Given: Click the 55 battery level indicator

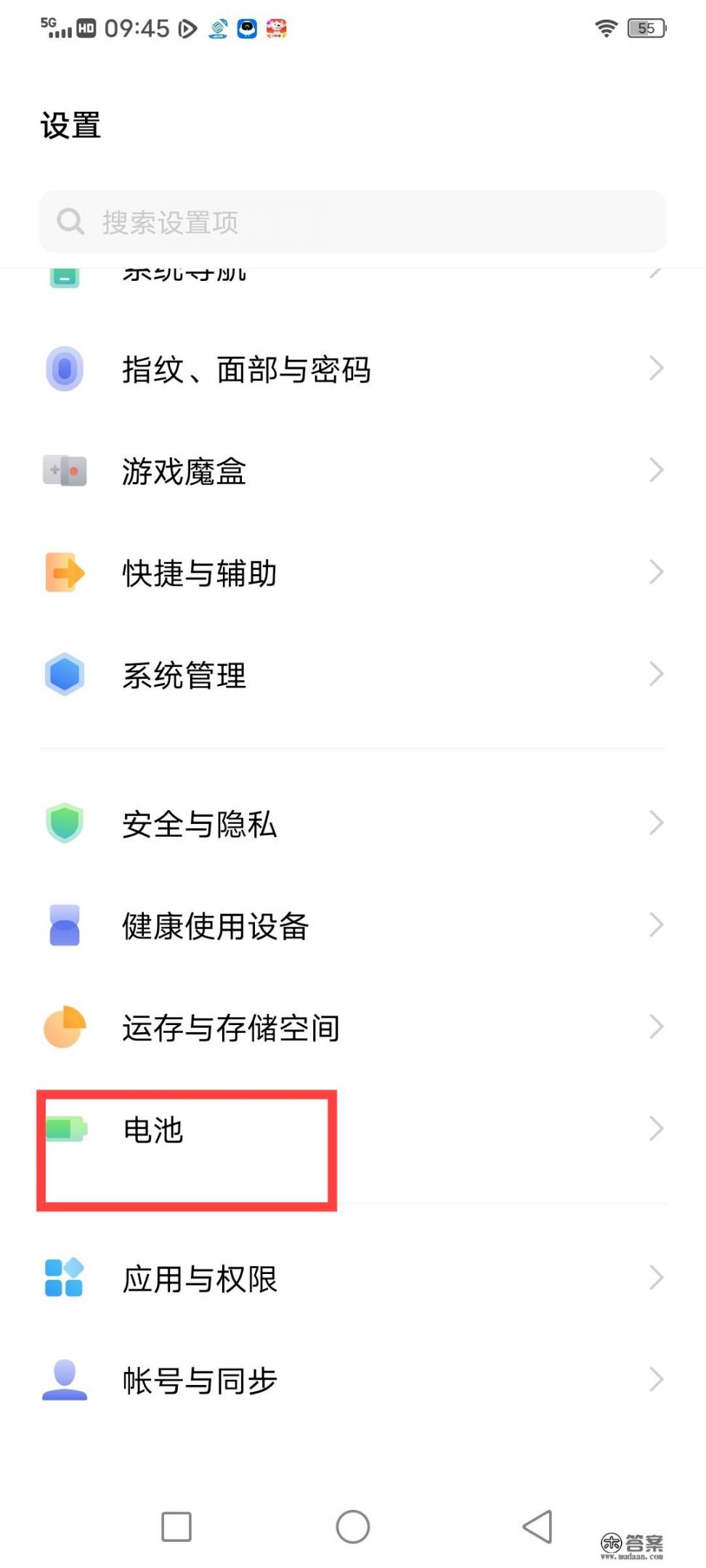Looking at the screenshot, I should (645, 29).
